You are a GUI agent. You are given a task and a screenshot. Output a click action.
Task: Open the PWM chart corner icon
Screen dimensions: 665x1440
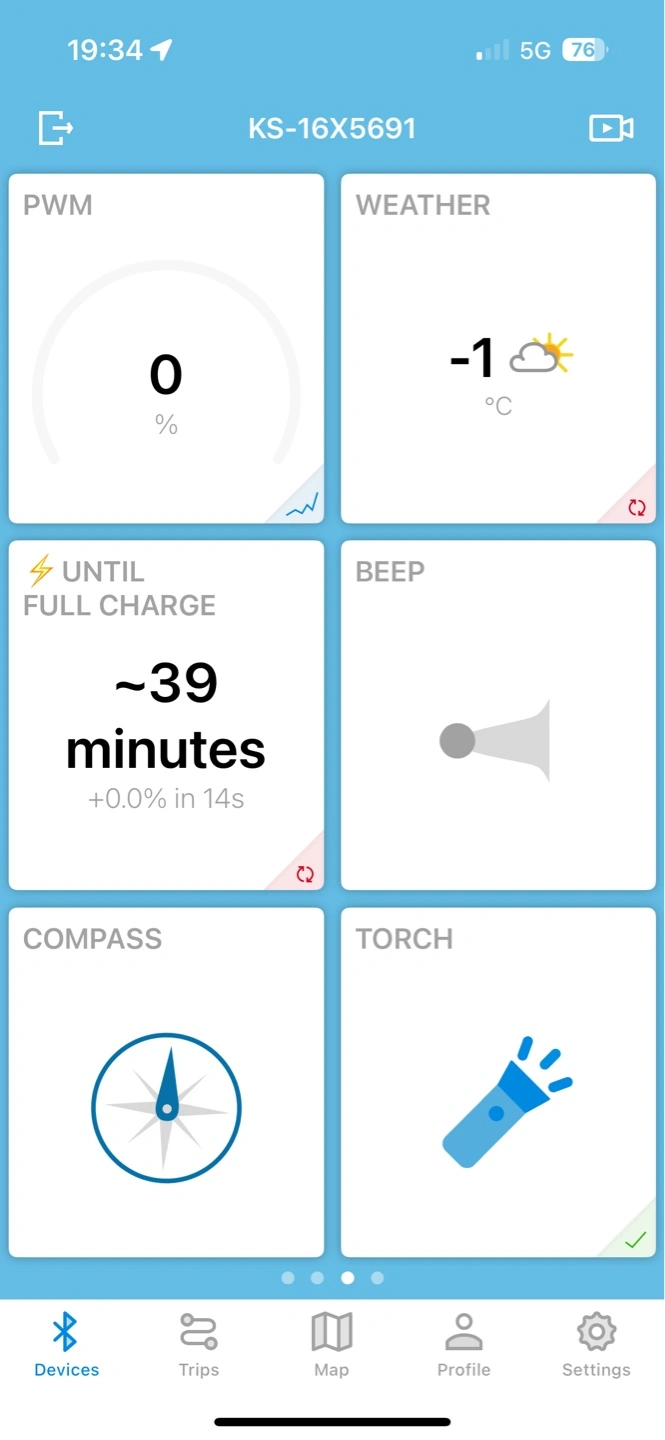coord(302,503)
